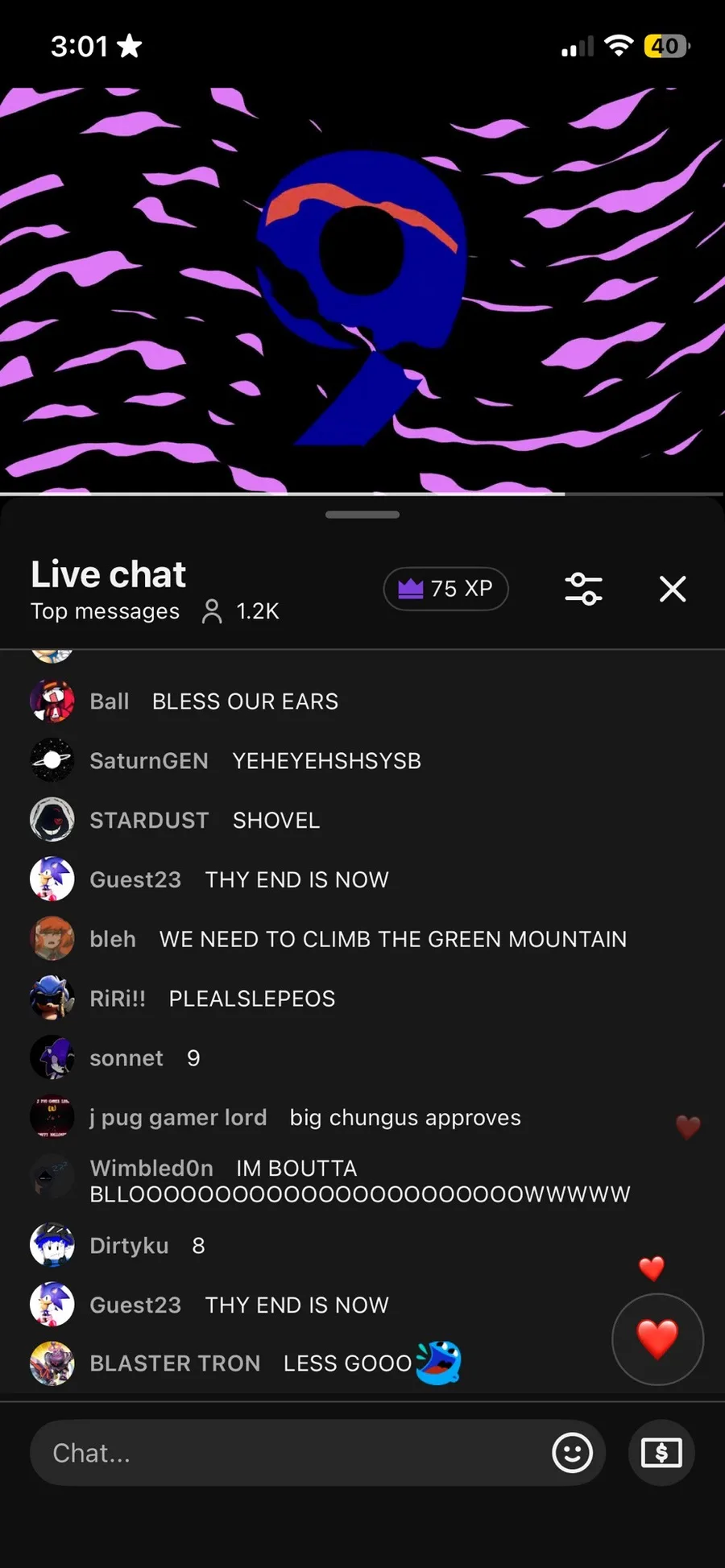
Task: Tap Wimbled0n's IM BOUTTA message
Action: click(359, 1181)
